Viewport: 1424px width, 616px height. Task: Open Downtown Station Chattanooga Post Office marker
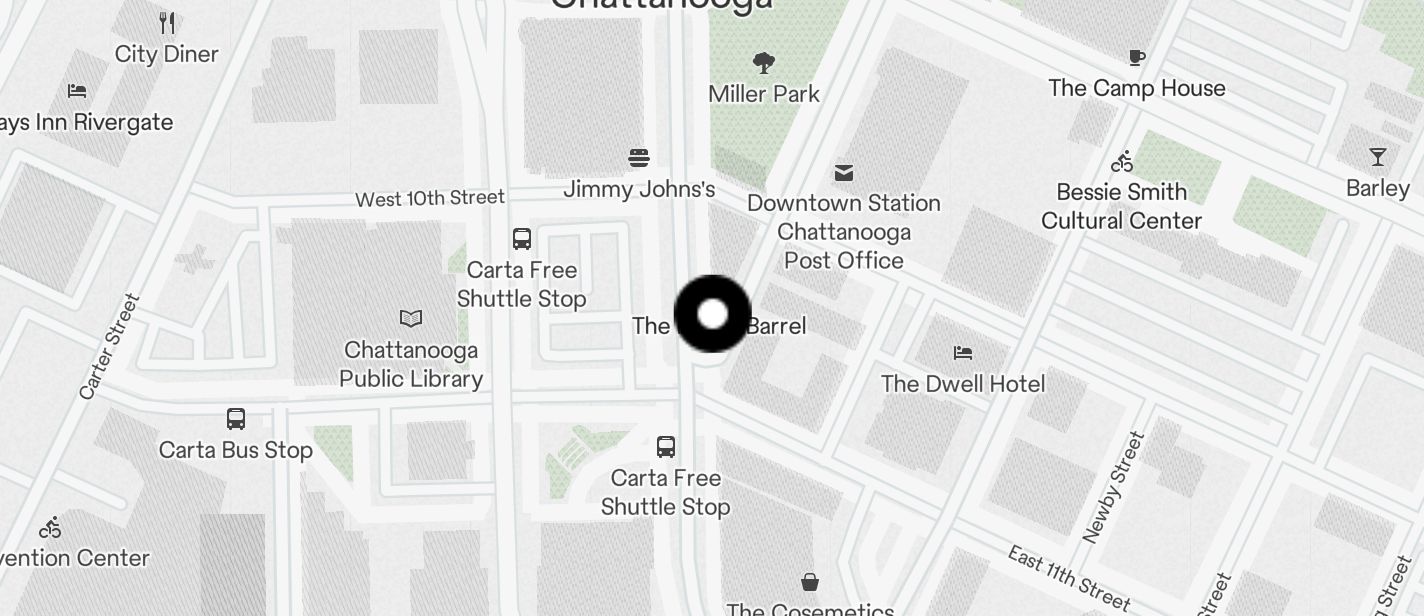[x=844, y=173]
